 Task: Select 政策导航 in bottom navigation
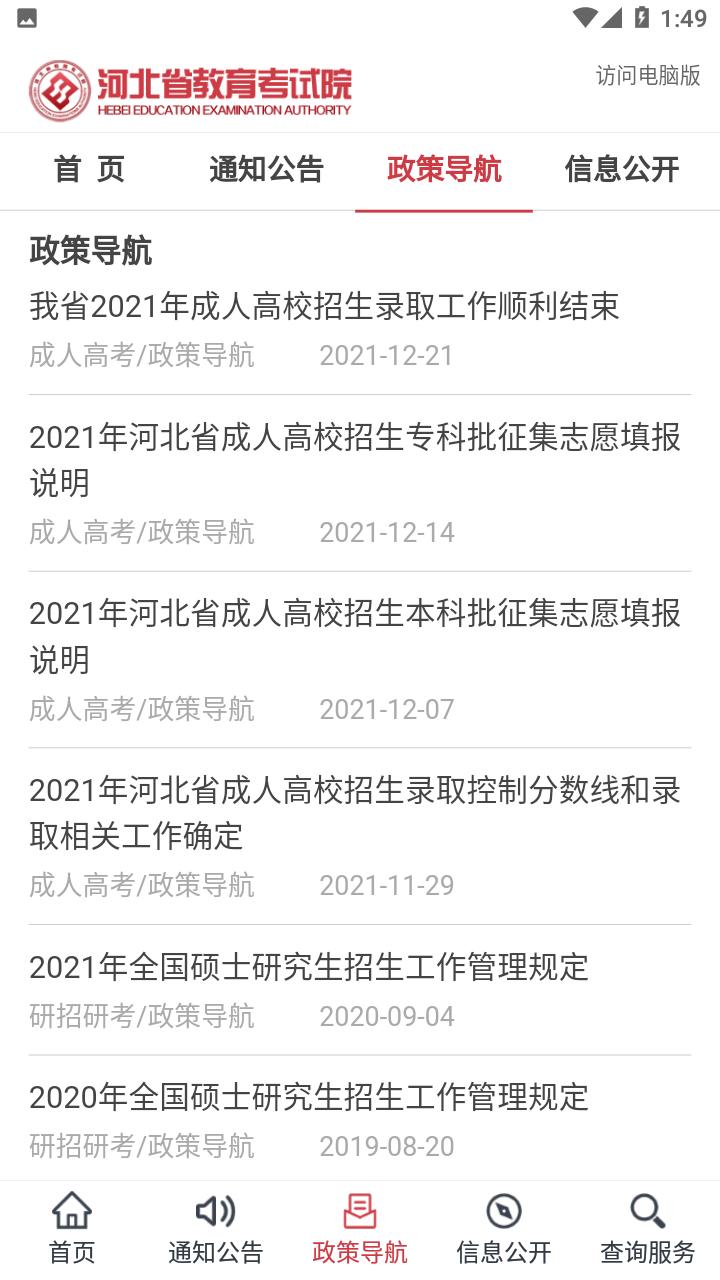pyautogui.click(x=360, y=1229)
